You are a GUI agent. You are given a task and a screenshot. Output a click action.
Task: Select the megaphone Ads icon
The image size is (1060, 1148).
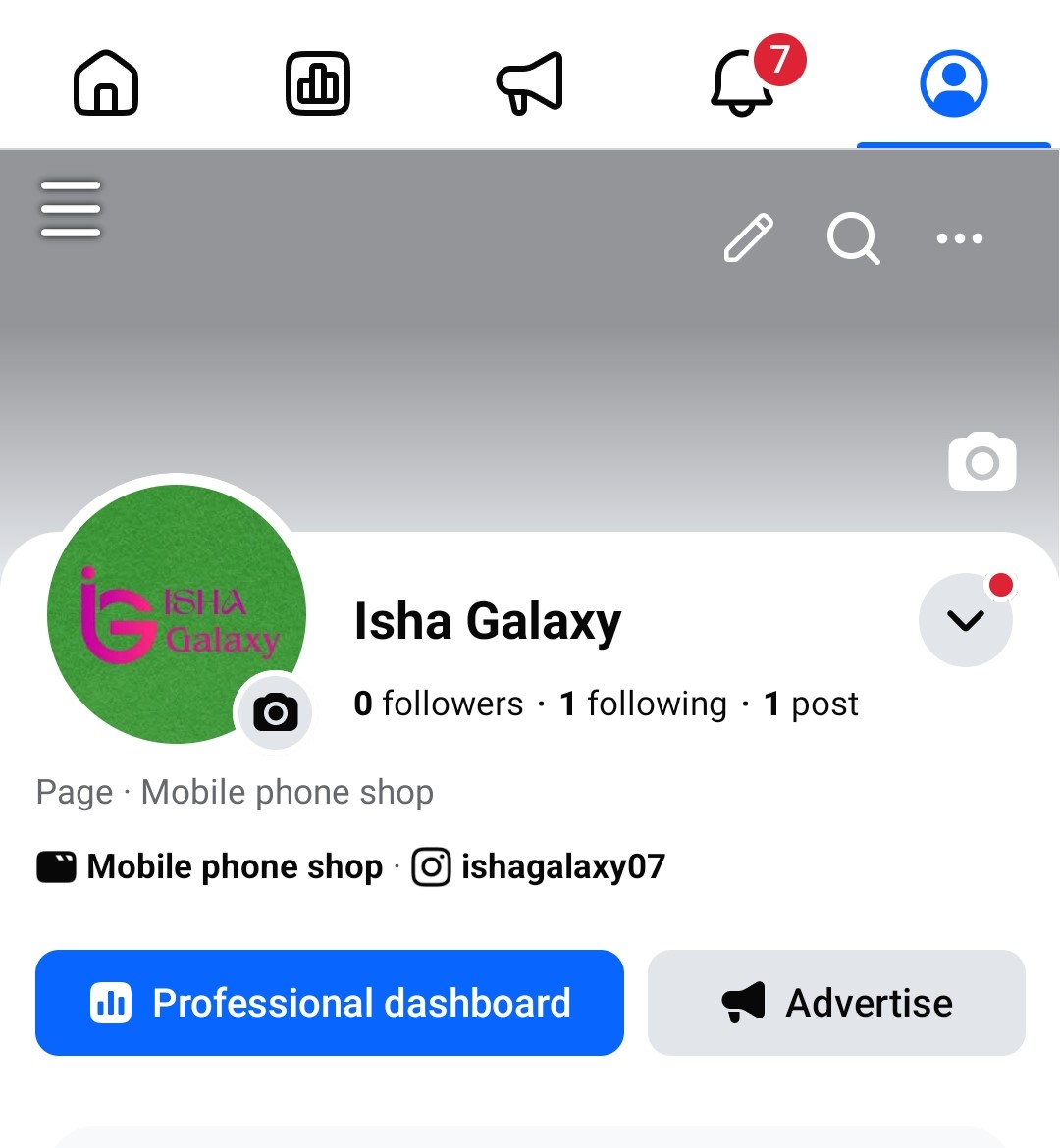pyautogui.click(x=529, y=83)
